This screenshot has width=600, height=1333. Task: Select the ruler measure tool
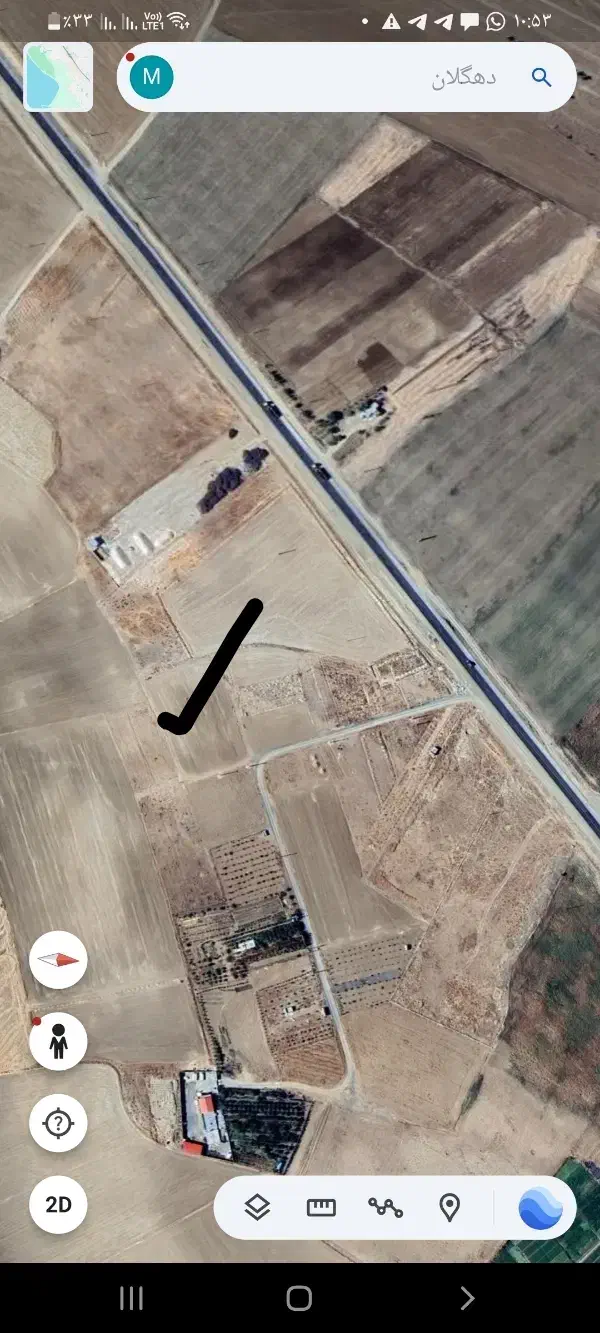click(x=321, y=1207)
